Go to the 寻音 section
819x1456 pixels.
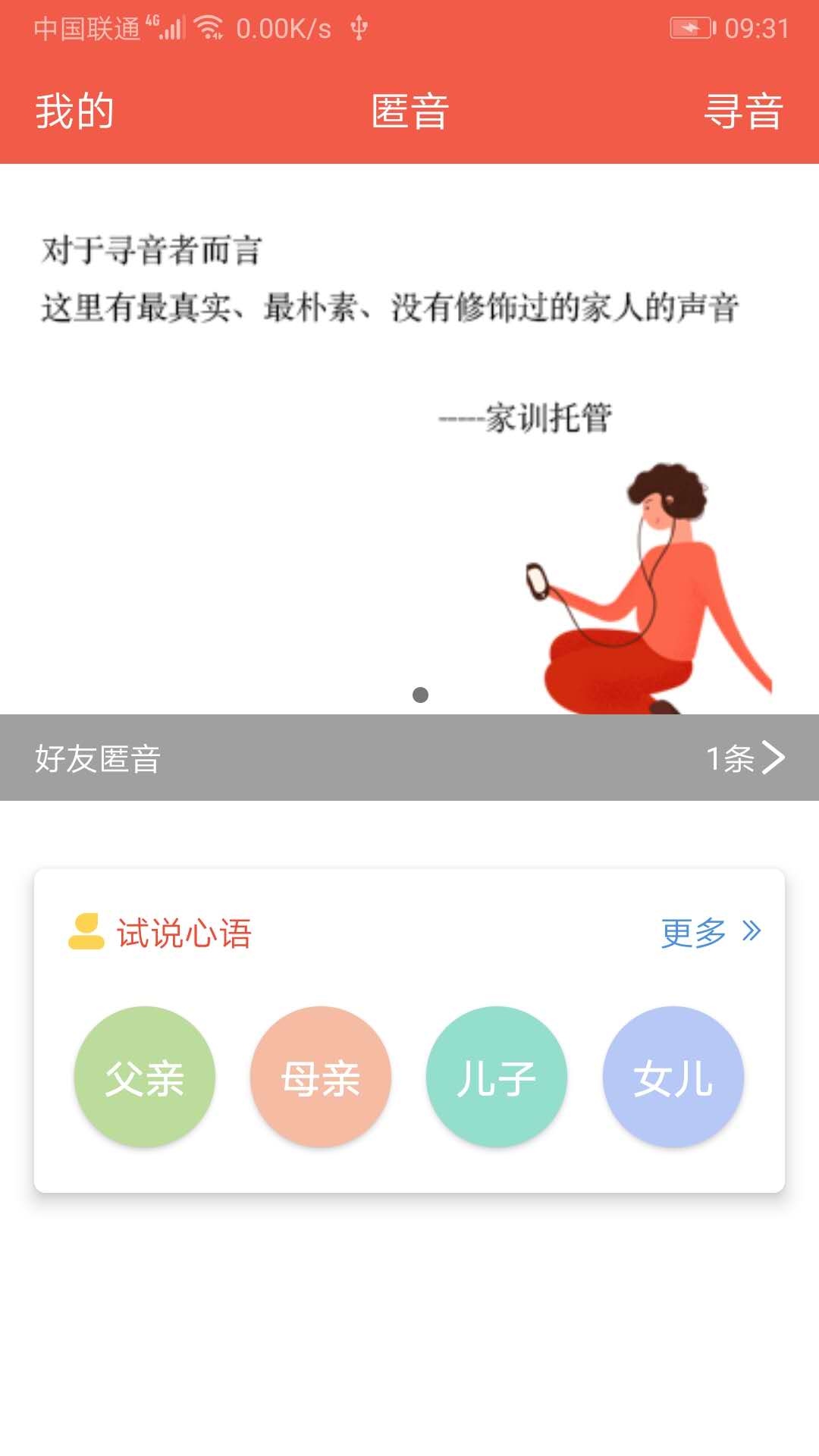coord(743,111)
